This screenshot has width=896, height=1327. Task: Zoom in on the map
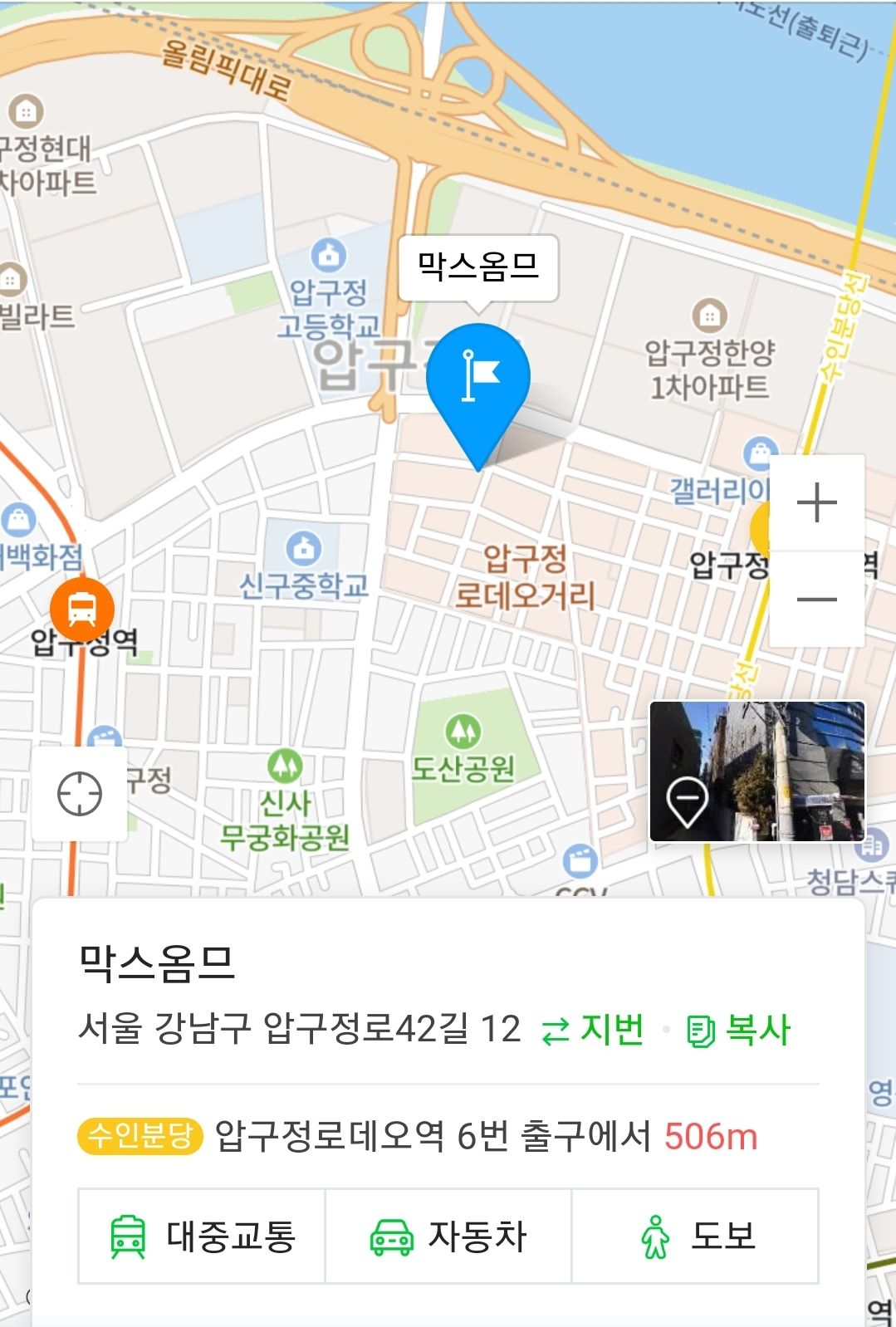click(816, 502)
